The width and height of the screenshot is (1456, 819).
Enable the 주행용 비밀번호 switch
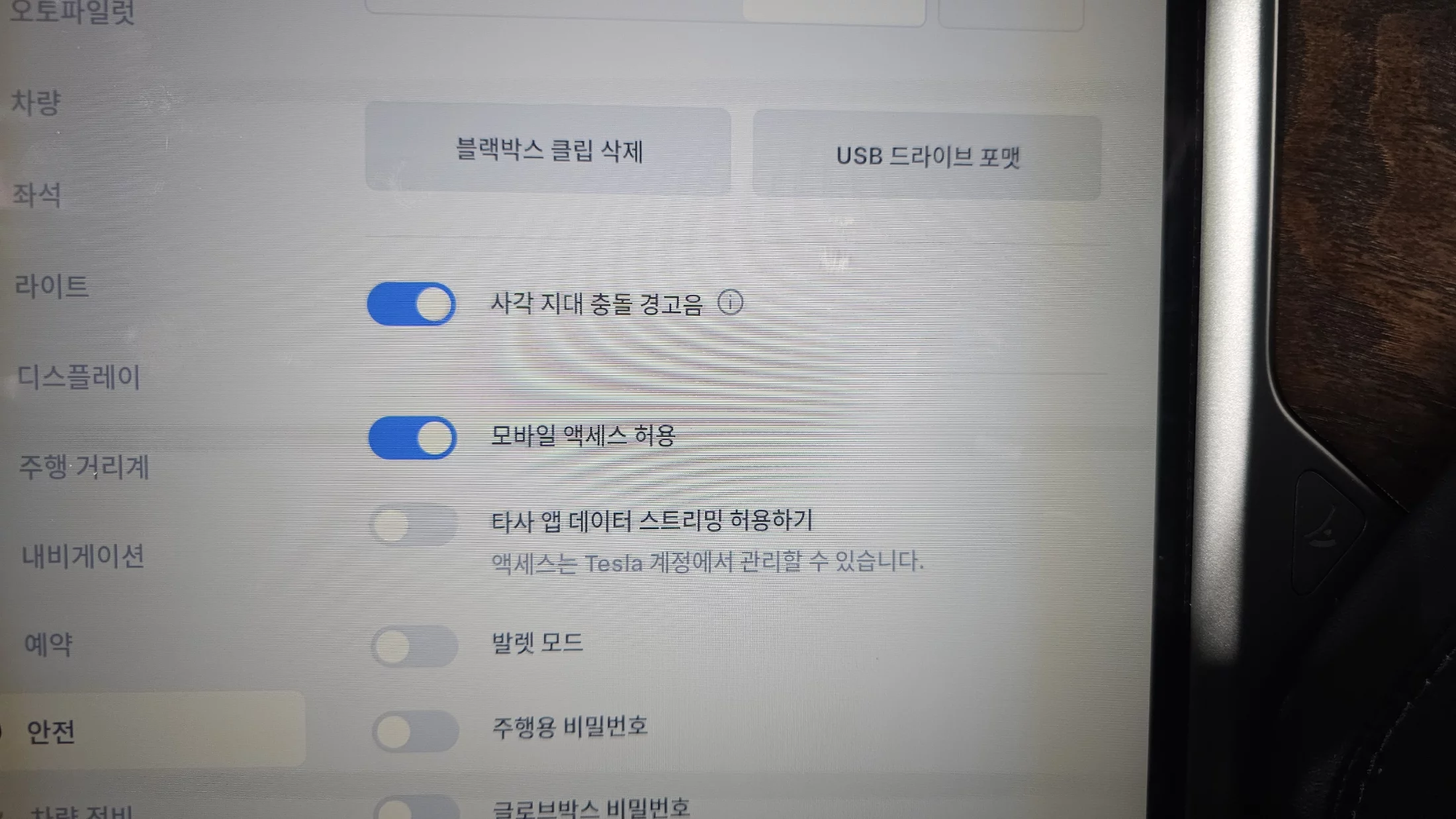click(415, 731)
